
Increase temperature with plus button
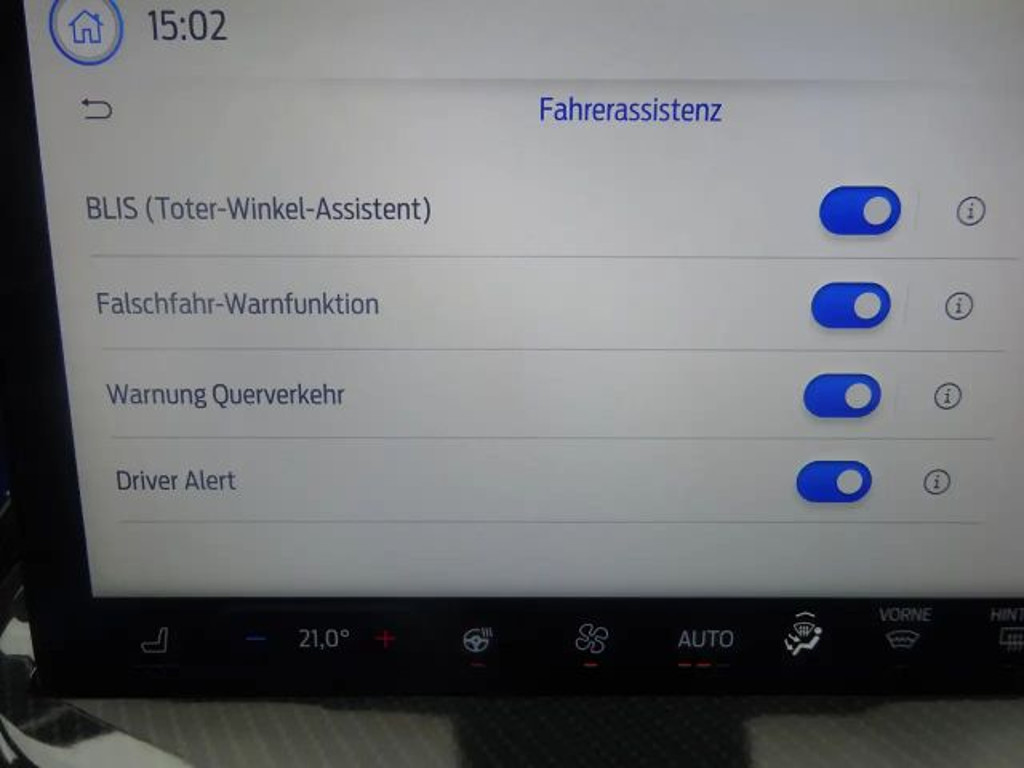pyautogui.click(x=385, y=639)
